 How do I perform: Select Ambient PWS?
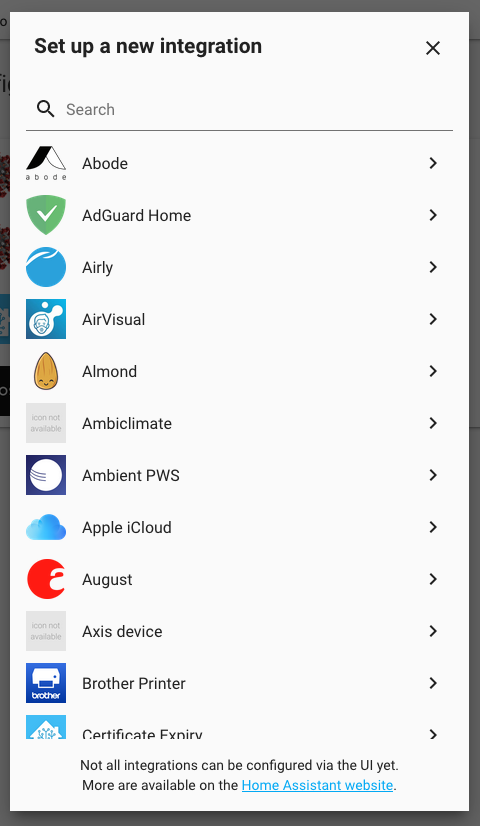pyautogui.click(x=239, y=475)
